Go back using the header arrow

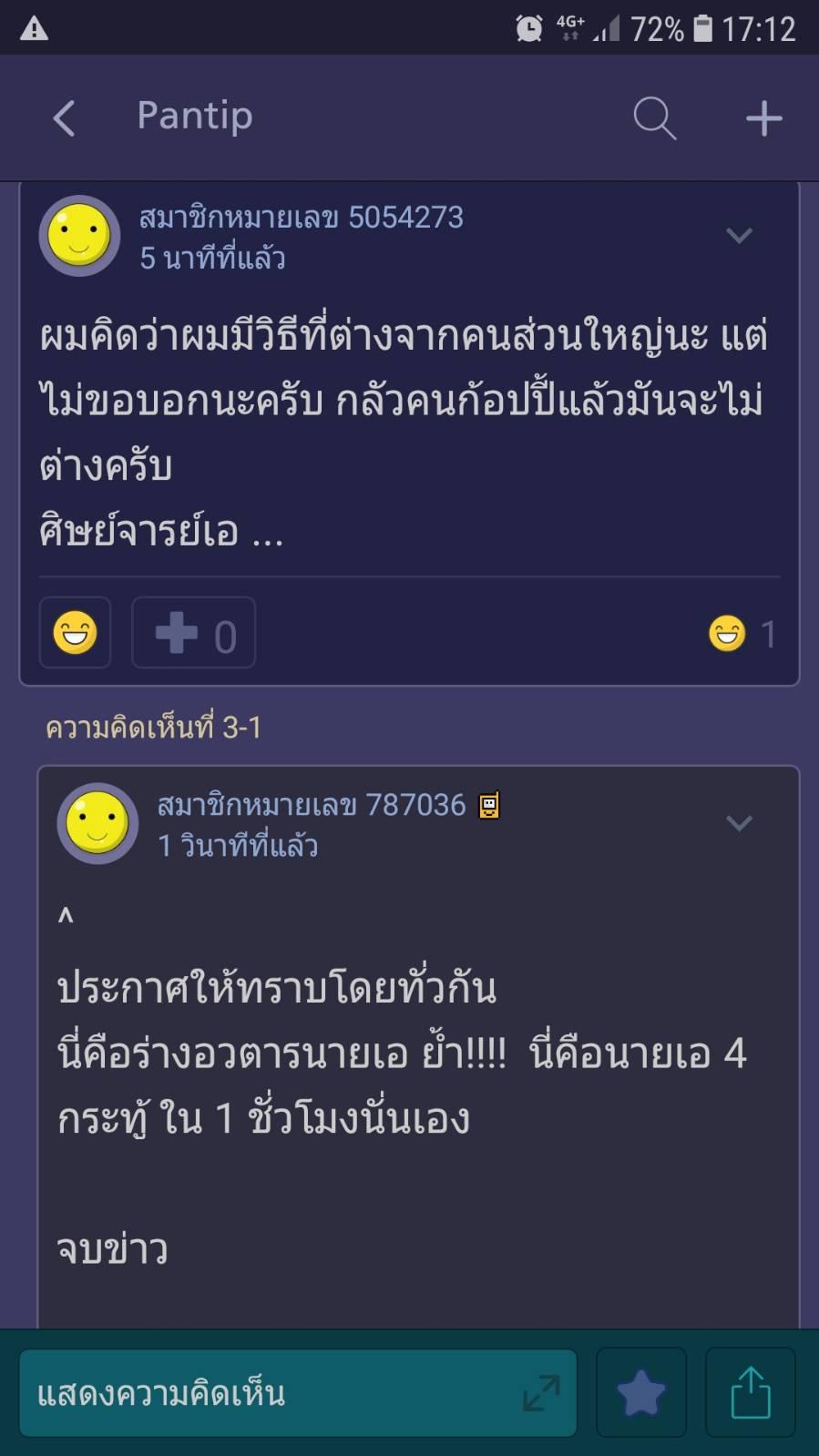64,118
